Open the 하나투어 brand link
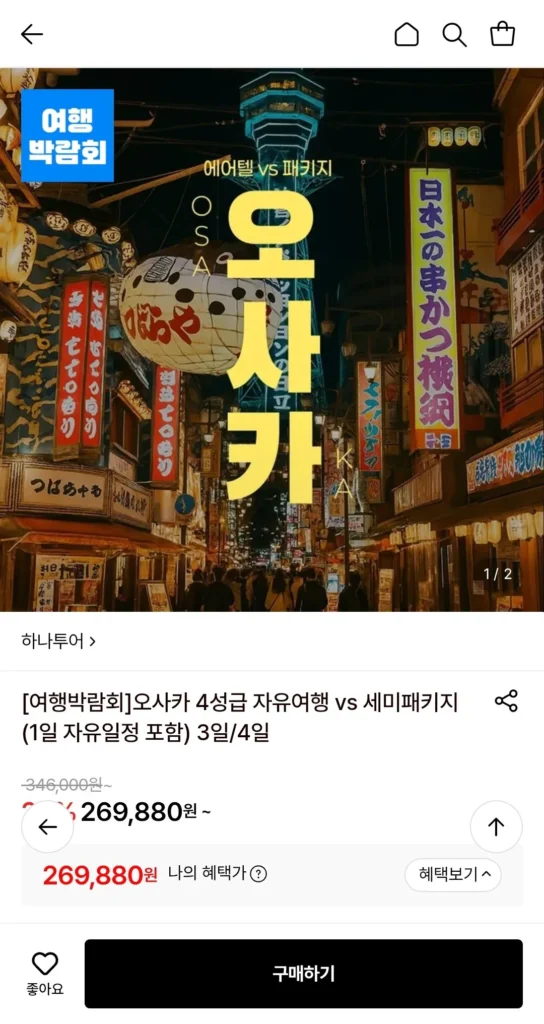Screen dimensions: 544x1024 [59, 641]
